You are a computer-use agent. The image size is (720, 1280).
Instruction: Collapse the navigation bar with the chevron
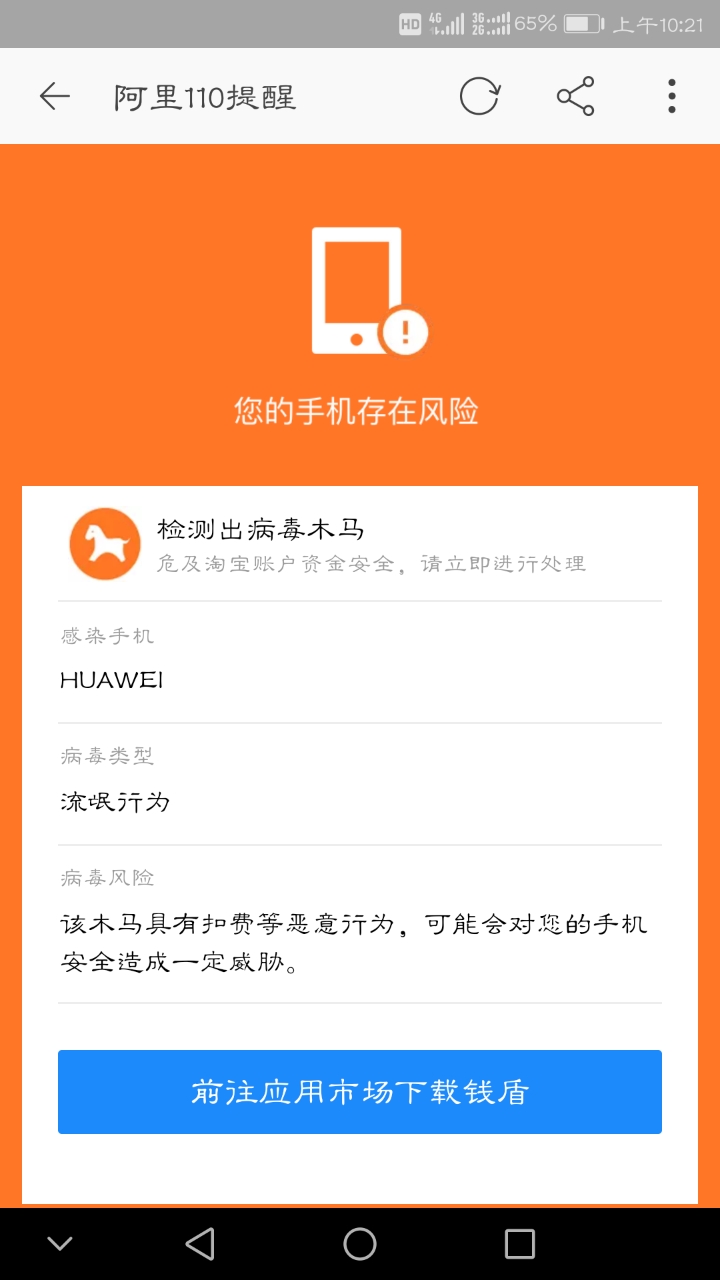pyautogui.click(x=60, y=1243)
